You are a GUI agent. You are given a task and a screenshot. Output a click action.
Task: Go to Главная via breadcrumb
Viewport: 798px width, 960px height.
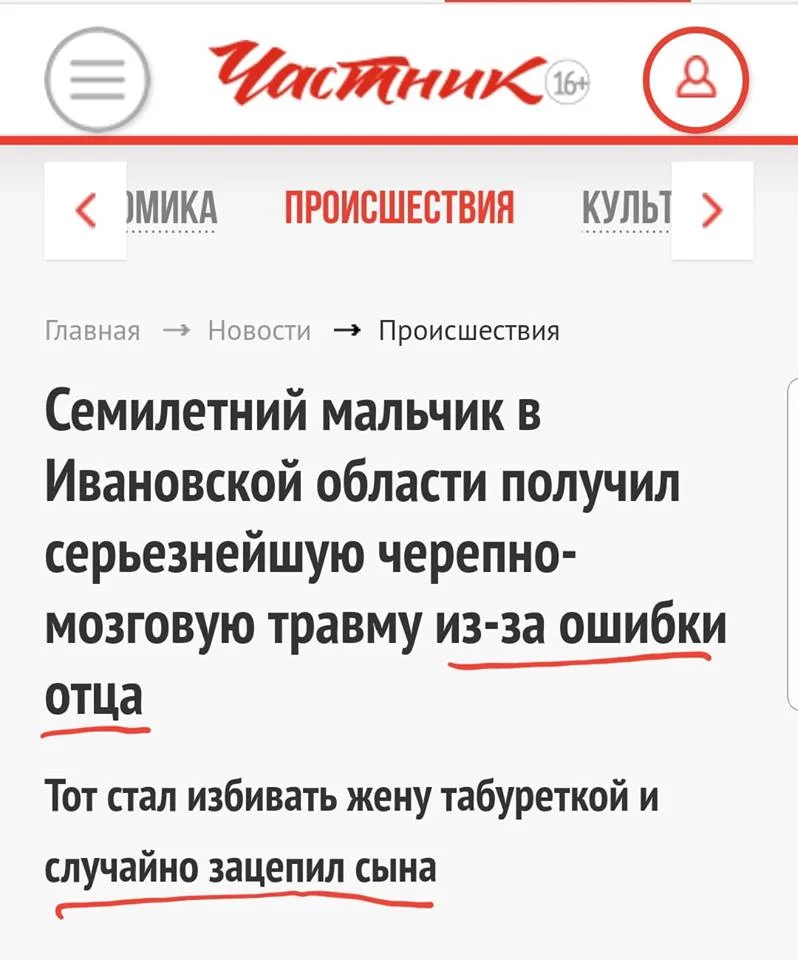(x=93, y=331)
